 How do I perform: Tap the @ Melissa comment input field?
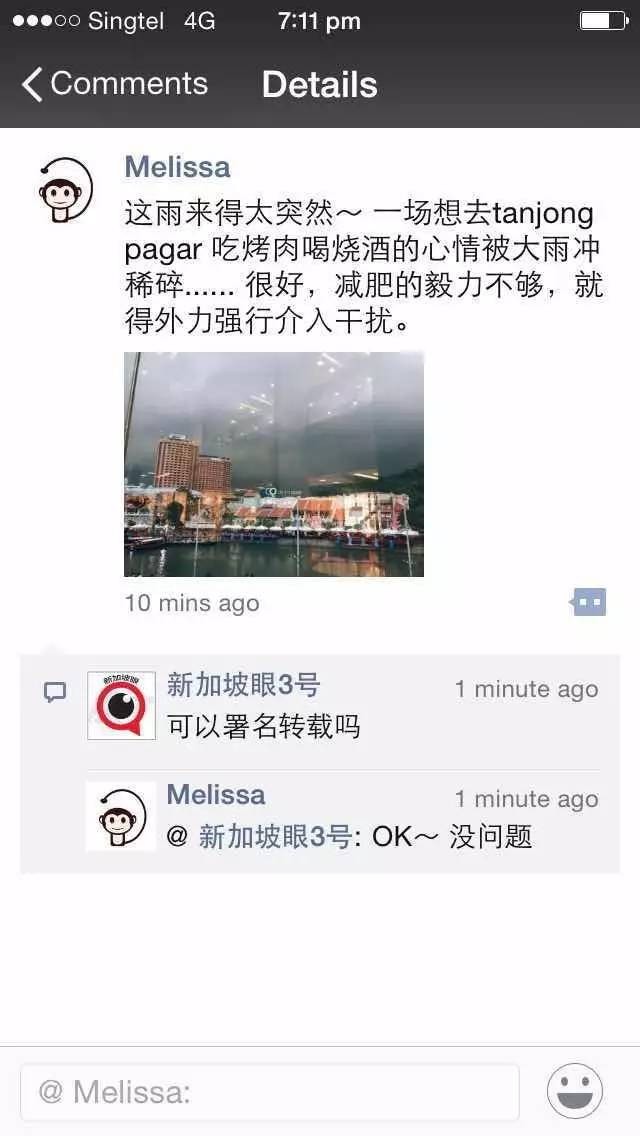(269, 1092)
